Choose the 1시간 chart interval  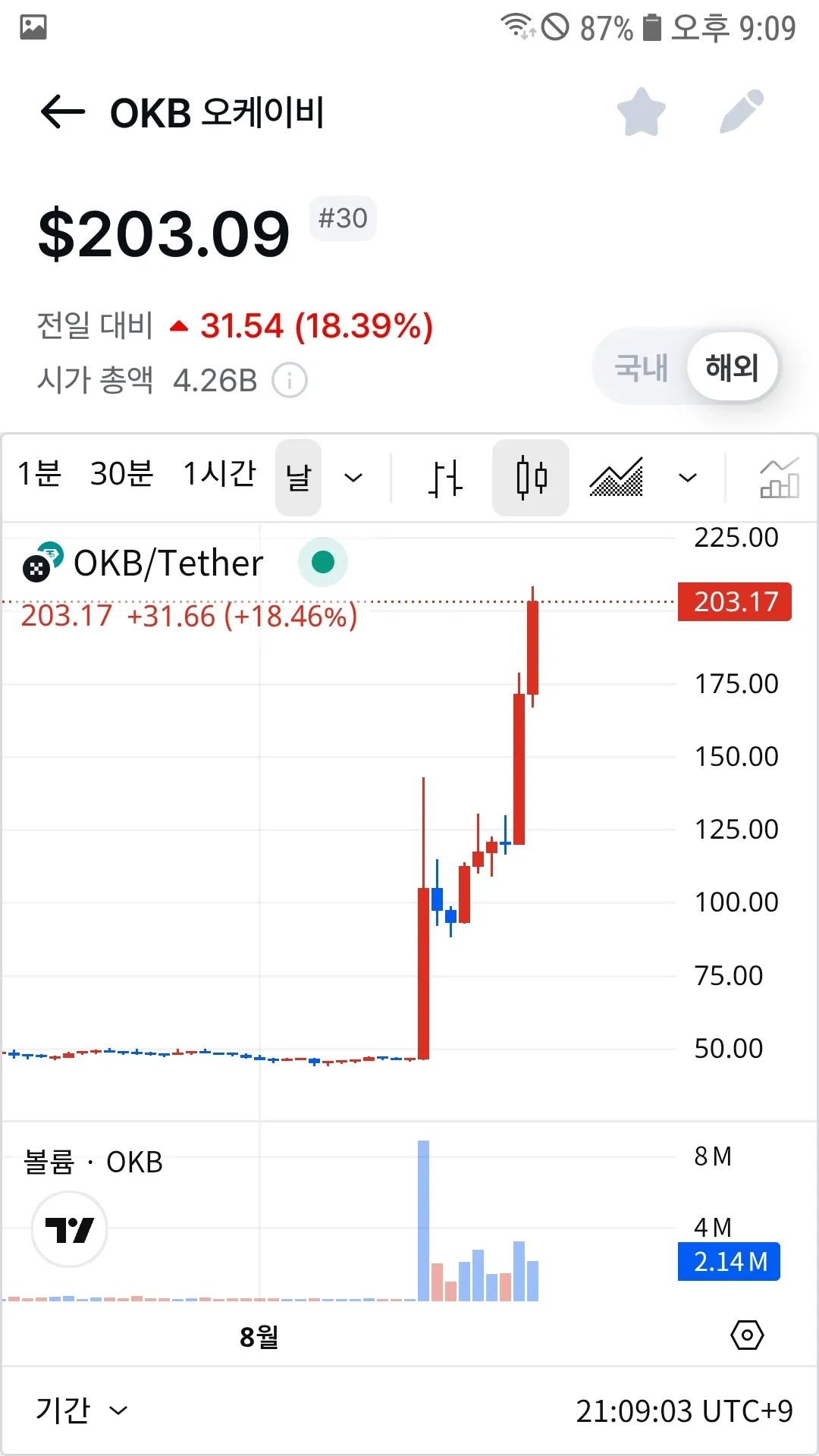(220, 475)
